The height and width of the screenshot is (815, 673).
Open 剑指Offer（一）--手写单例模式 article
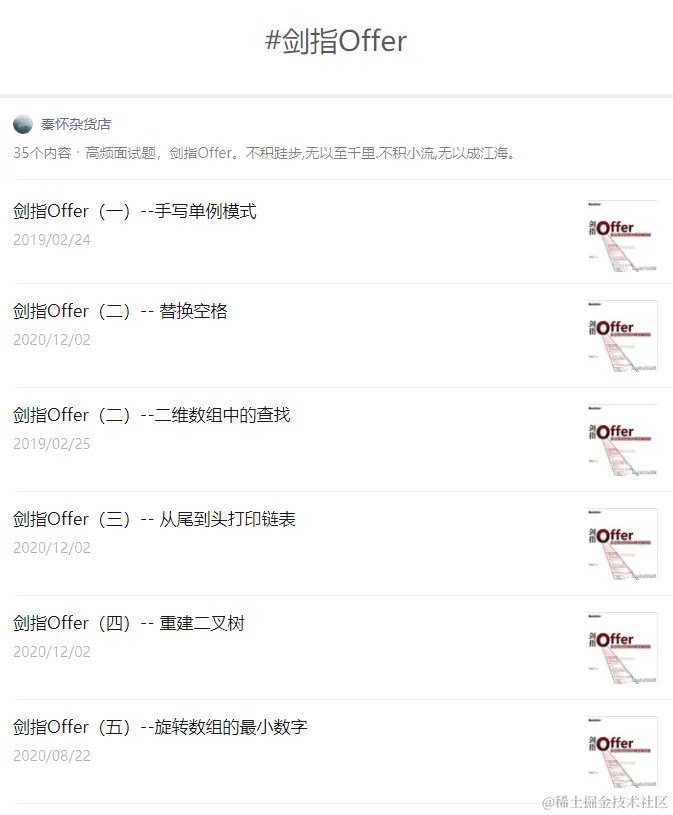[x=135, y=211]
